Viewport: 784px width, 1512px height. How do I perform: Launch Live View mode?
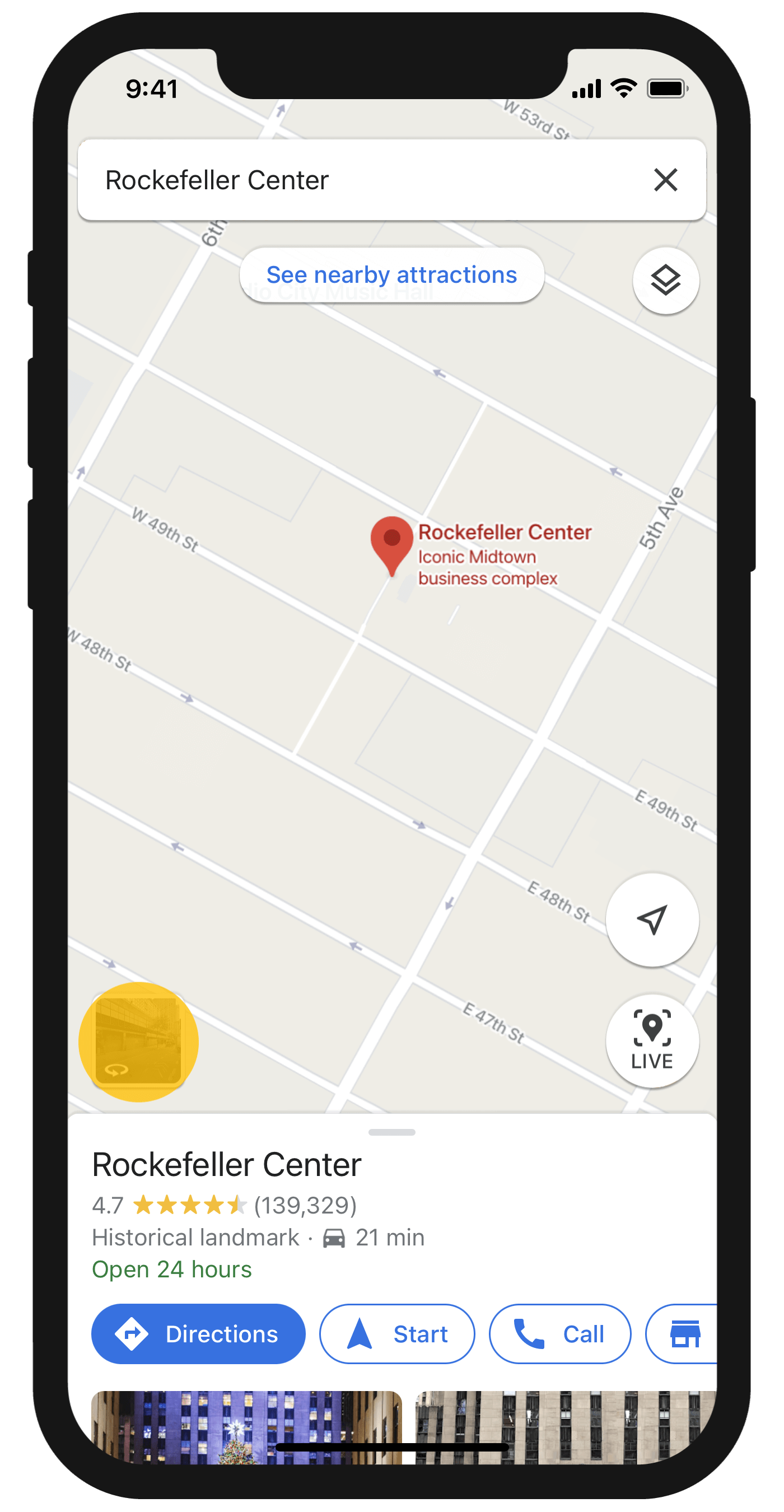652,1040
